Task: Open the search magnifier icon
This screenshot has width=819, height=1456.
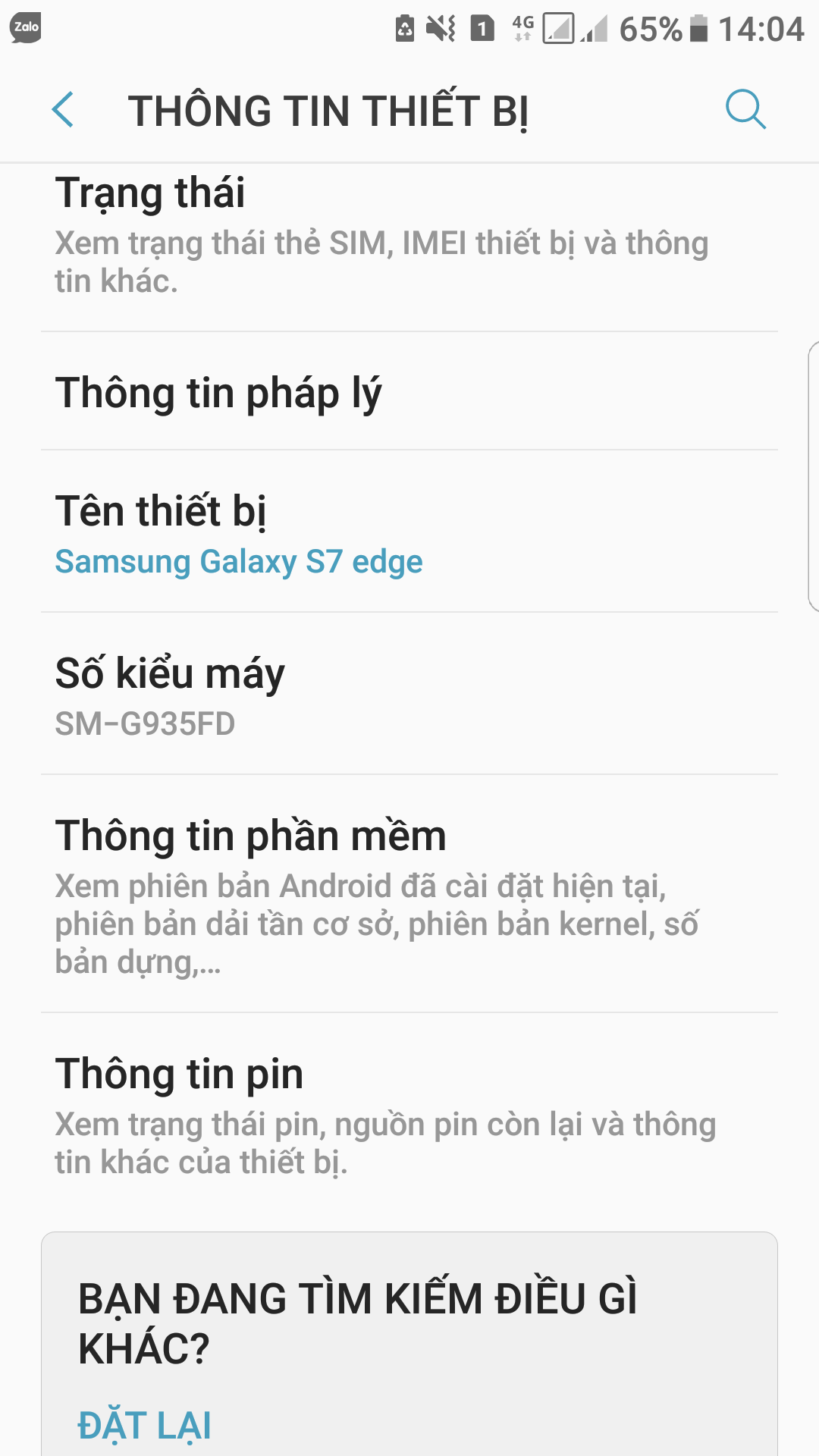Action: tap(745, 110)
